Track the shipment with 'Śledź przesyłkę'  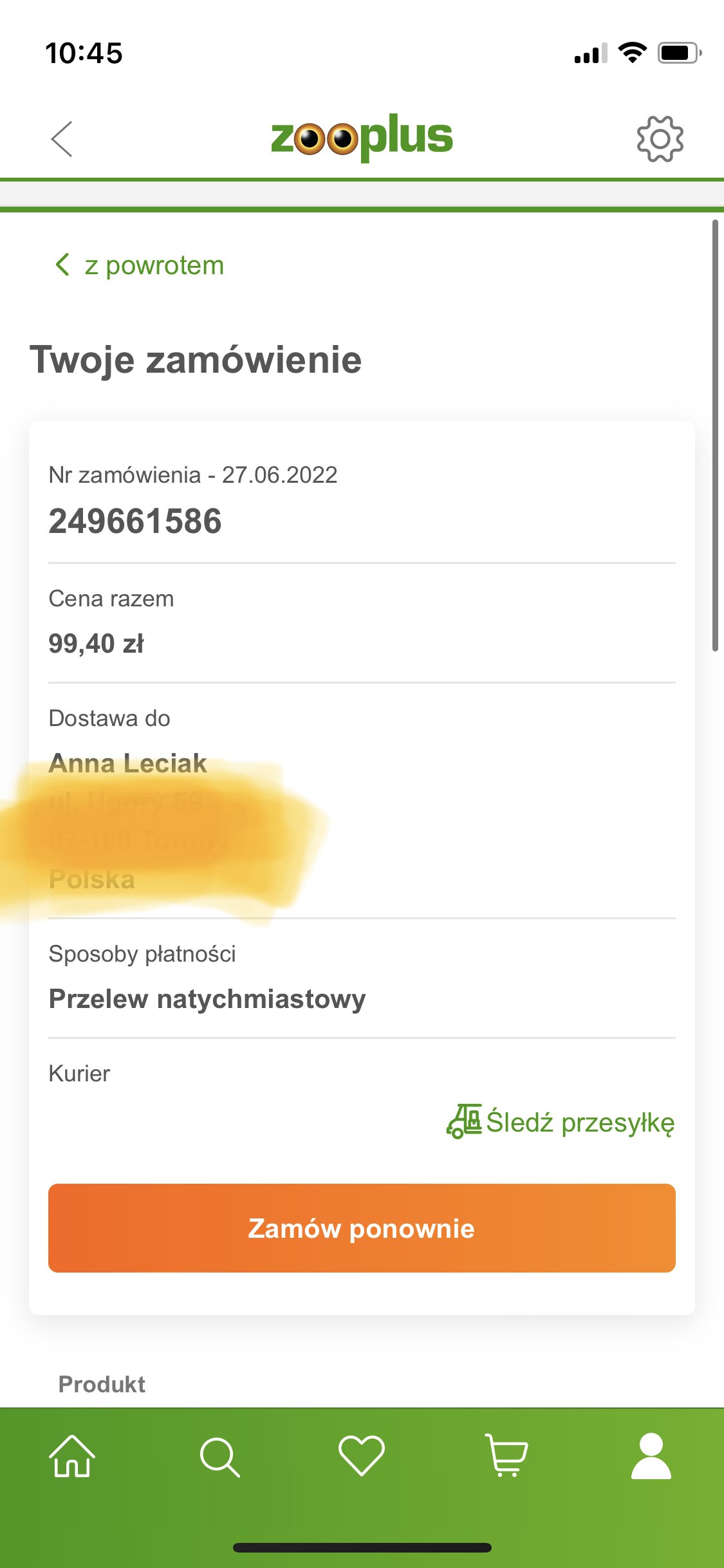561,1122
